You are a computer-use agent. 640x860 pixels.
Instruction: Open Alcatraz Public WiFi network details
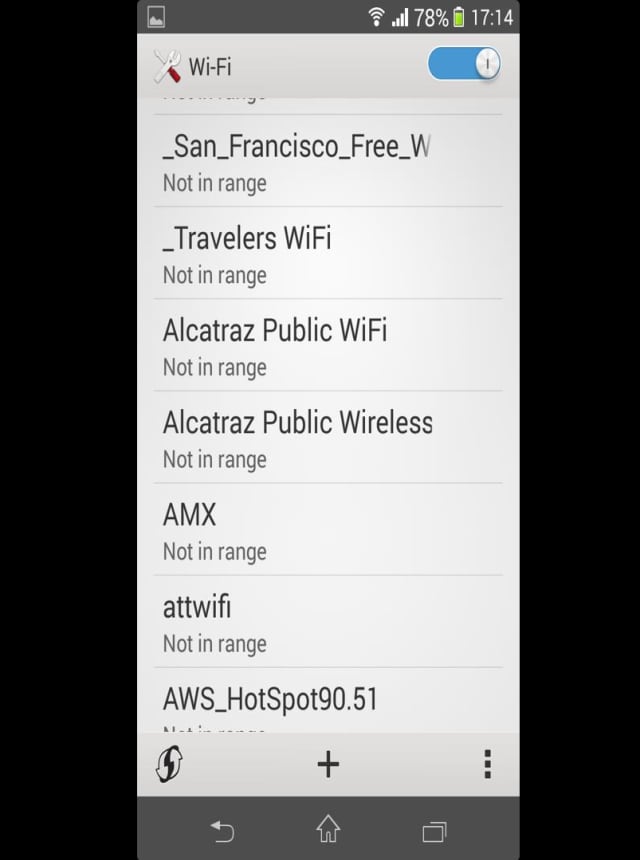[x=328, y=346]
